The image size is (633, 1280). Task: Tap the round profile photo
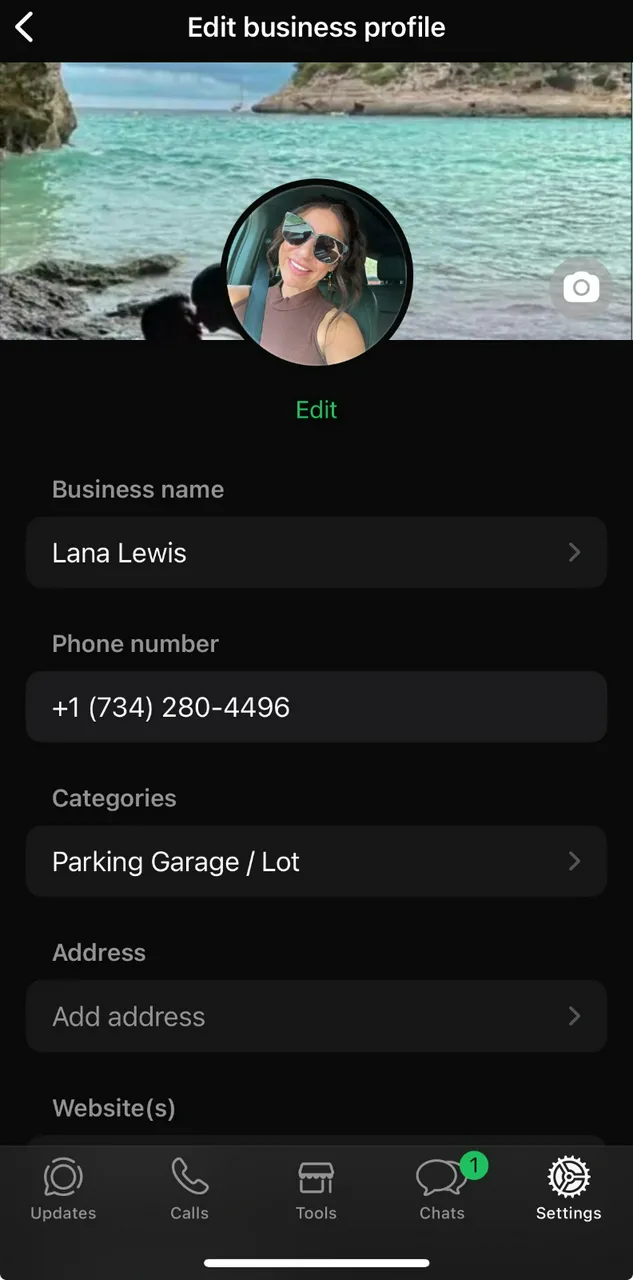[x=317, y=274]
